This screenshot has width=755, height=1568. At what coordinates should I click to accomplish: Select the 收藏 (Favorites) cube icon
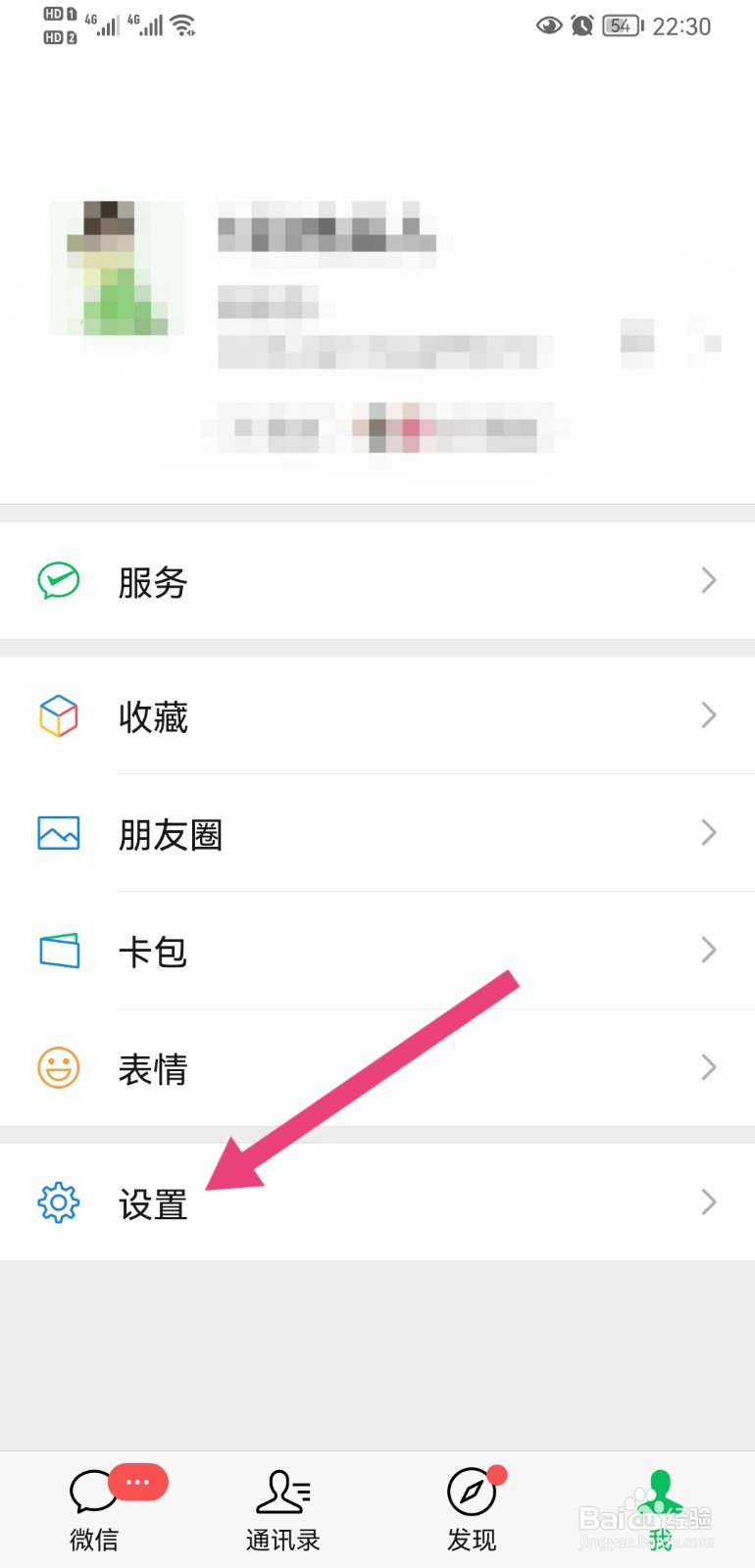pos(57,716)
